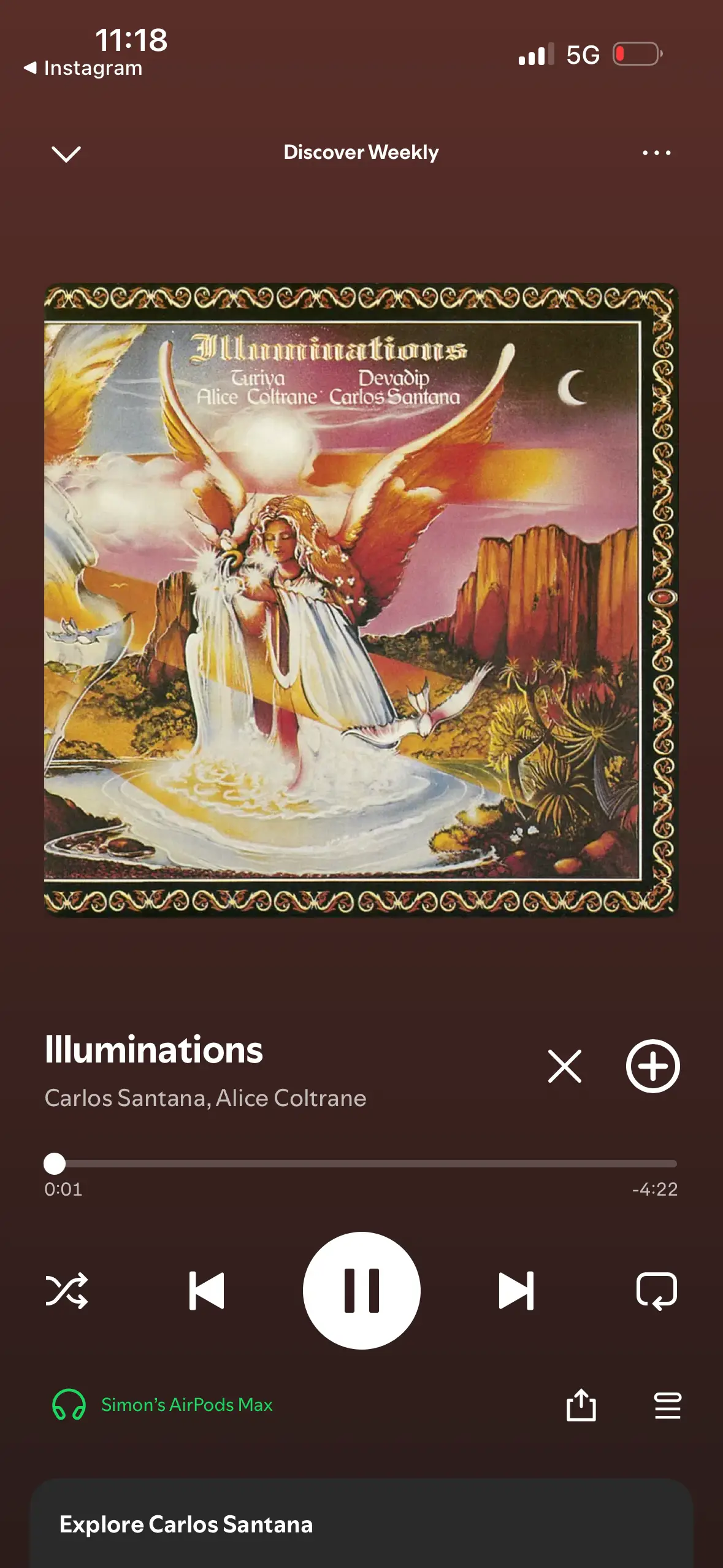Return to Instagram via status bar link
This screenshot has height=1568, width=723.
(83, 68)
